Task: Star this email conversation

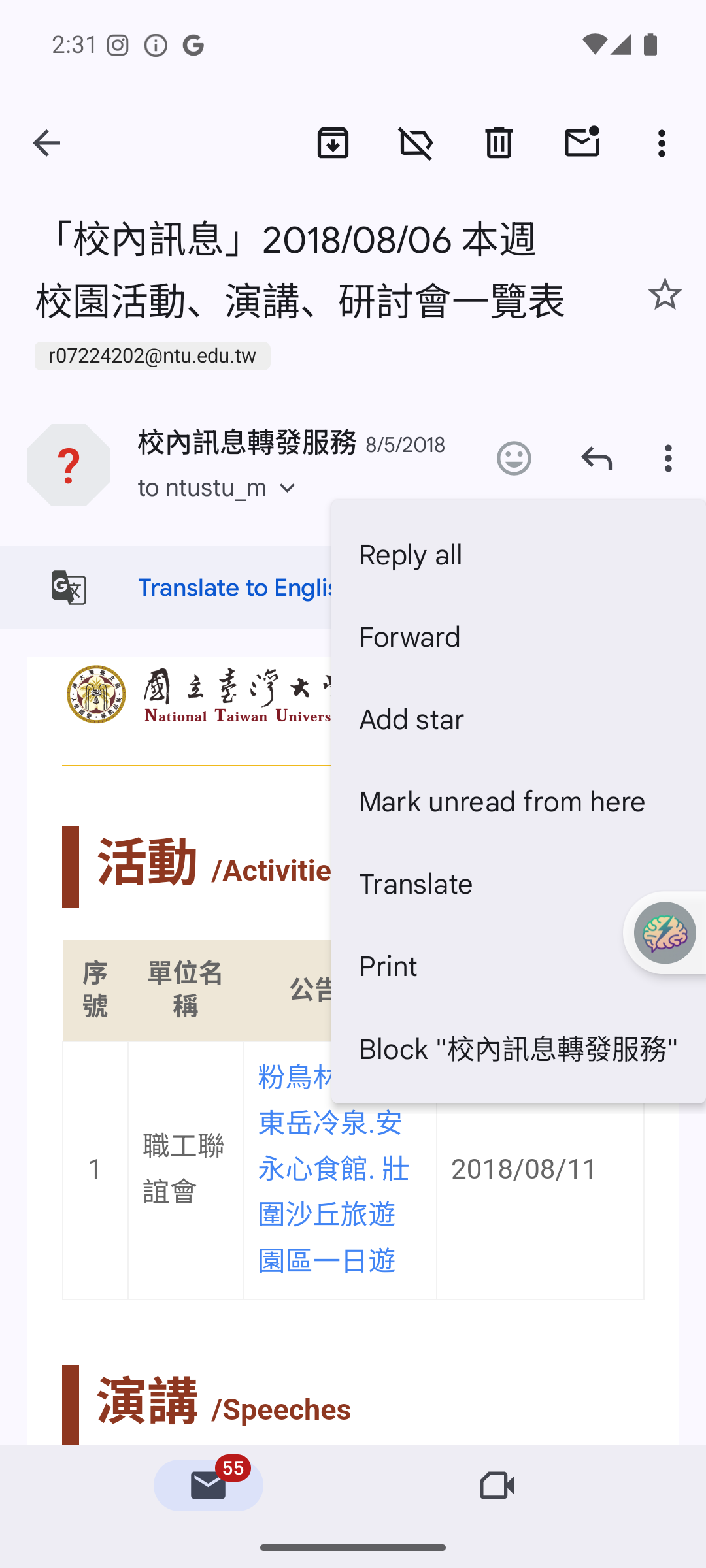Action: 665,295
